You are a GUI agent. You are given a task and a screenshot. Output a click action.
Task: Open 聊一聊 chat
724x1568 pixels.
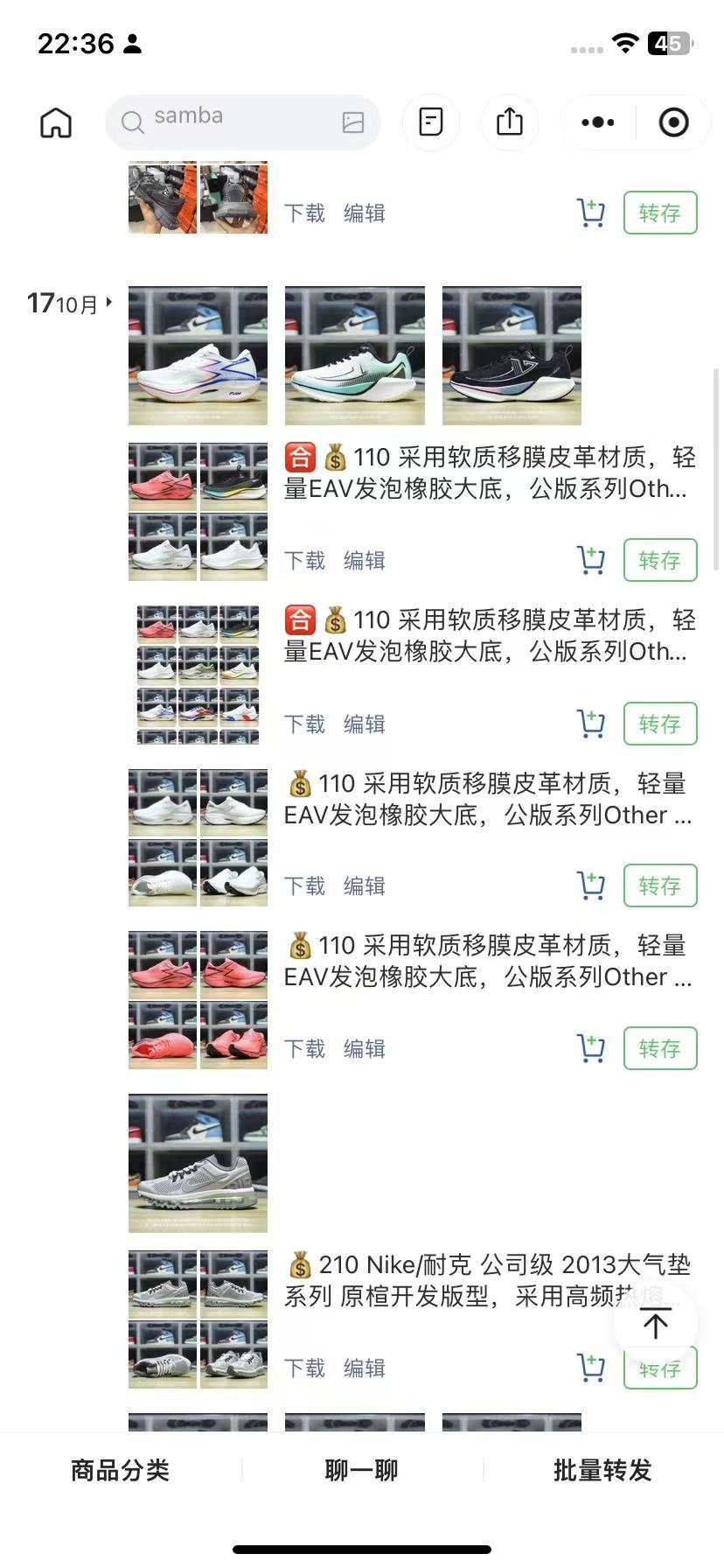pyautogui.click(x=362, y=1470)
